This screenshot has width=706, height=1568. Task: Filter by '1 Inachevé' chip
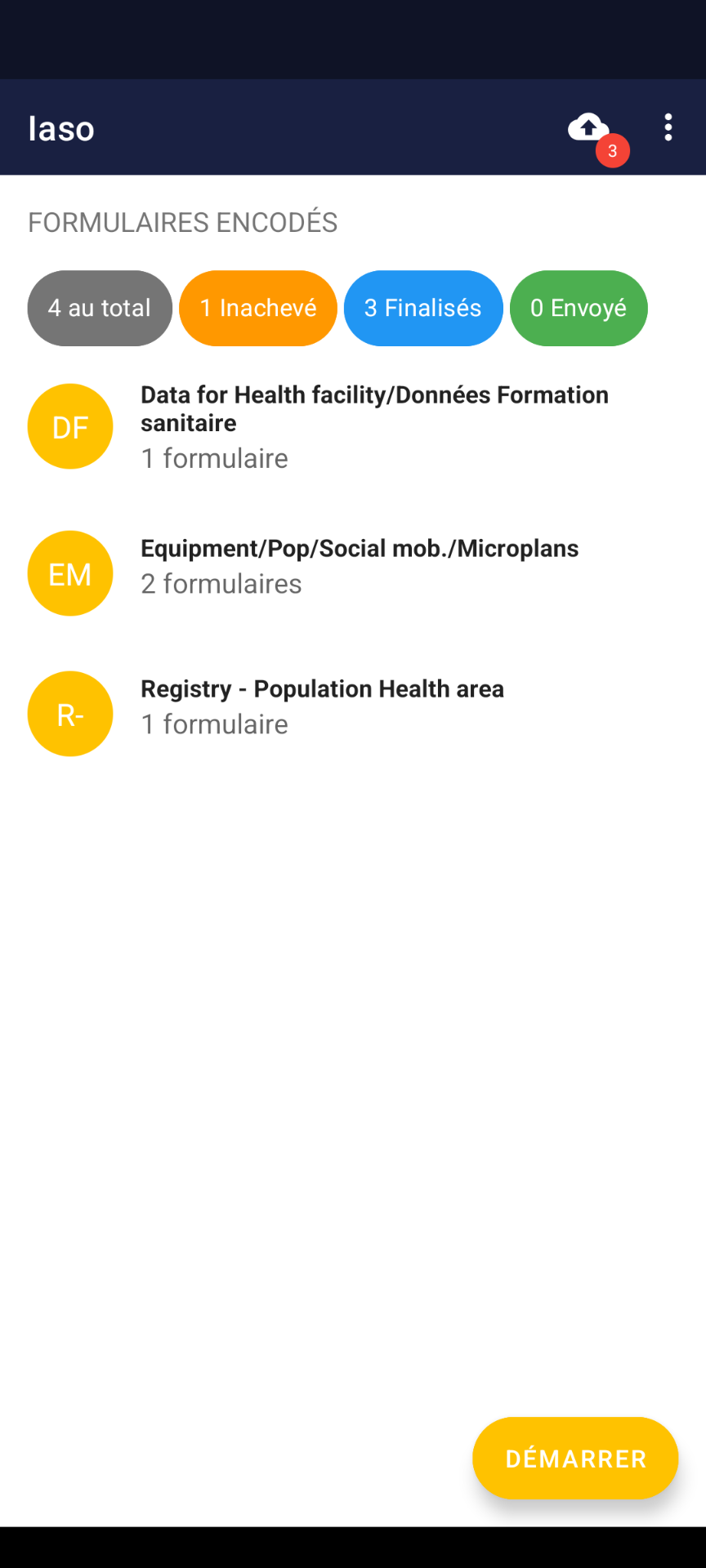258,308
